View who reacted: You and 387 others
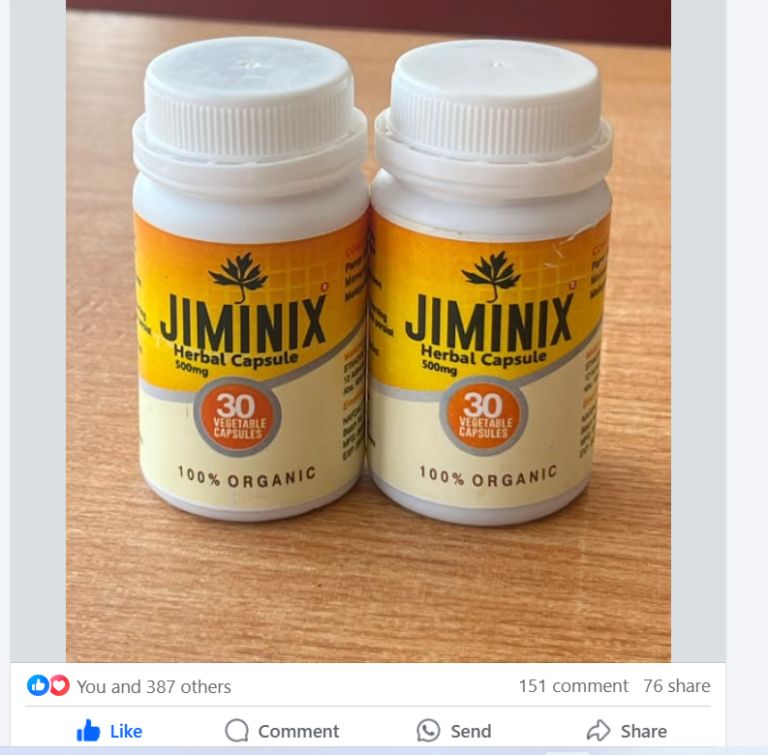The width and height of the screenshot is (768, 755). click(153, 687)
